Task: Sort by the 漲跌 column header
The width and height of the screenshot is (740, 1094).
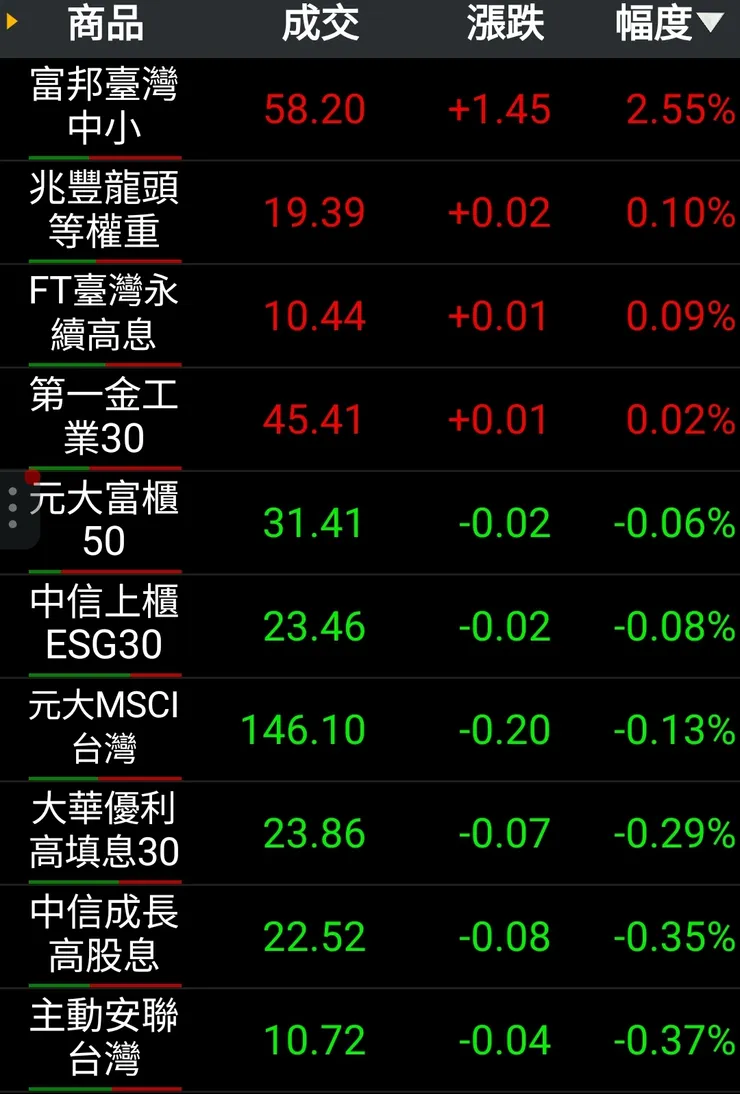Action: (505, 25)
